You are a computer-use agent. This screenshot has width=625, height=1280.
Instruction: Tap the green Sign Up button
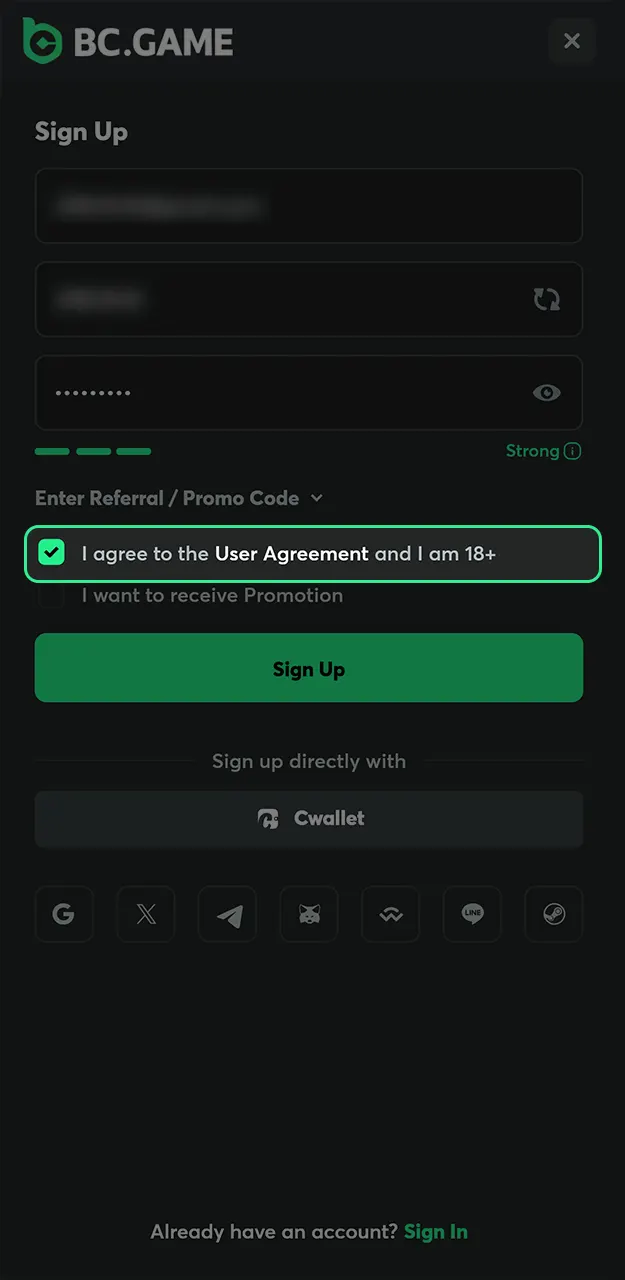coord(308,668)
